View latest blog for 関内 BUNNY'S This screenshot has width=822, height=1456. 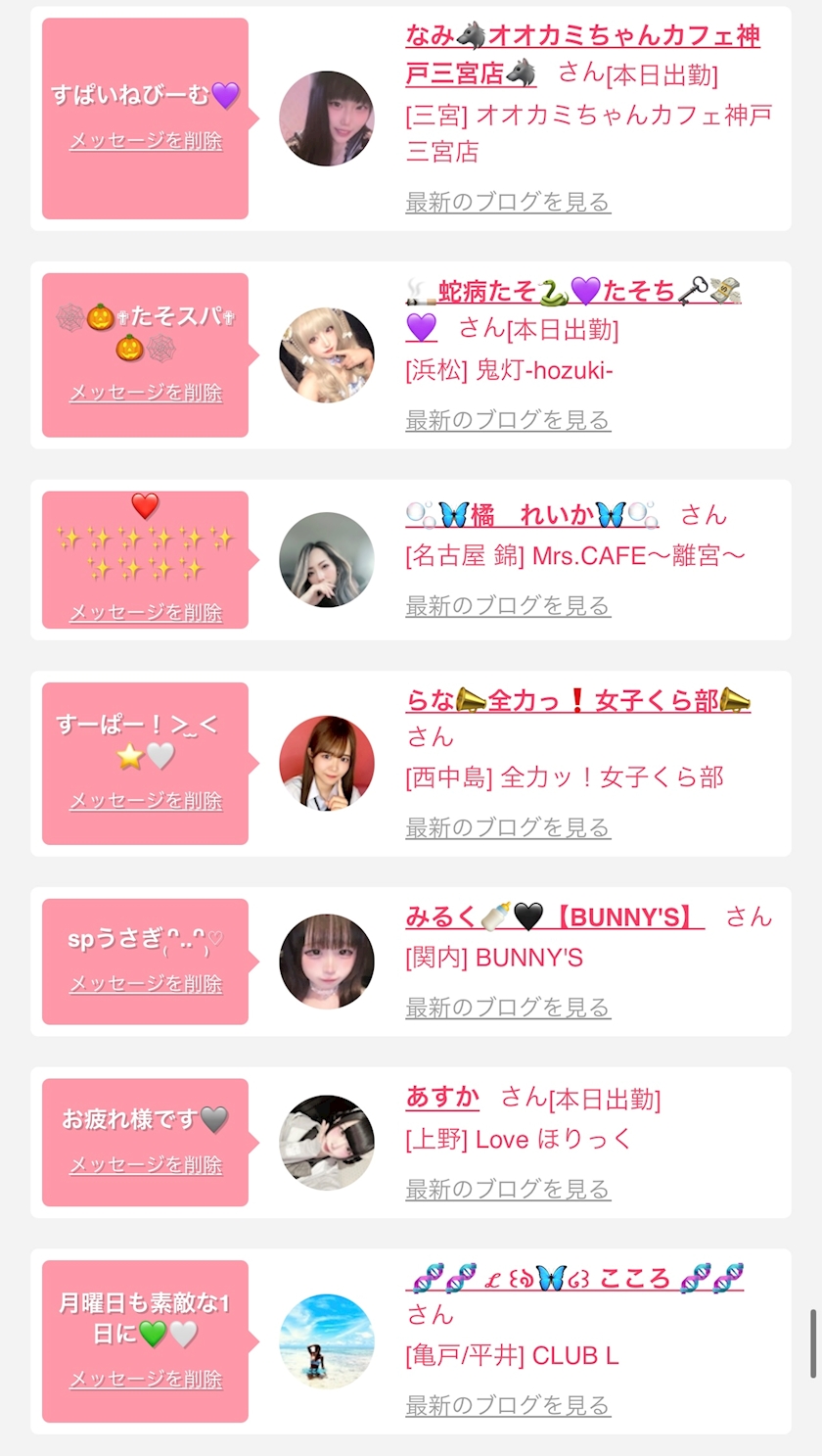coord(508,1009)
